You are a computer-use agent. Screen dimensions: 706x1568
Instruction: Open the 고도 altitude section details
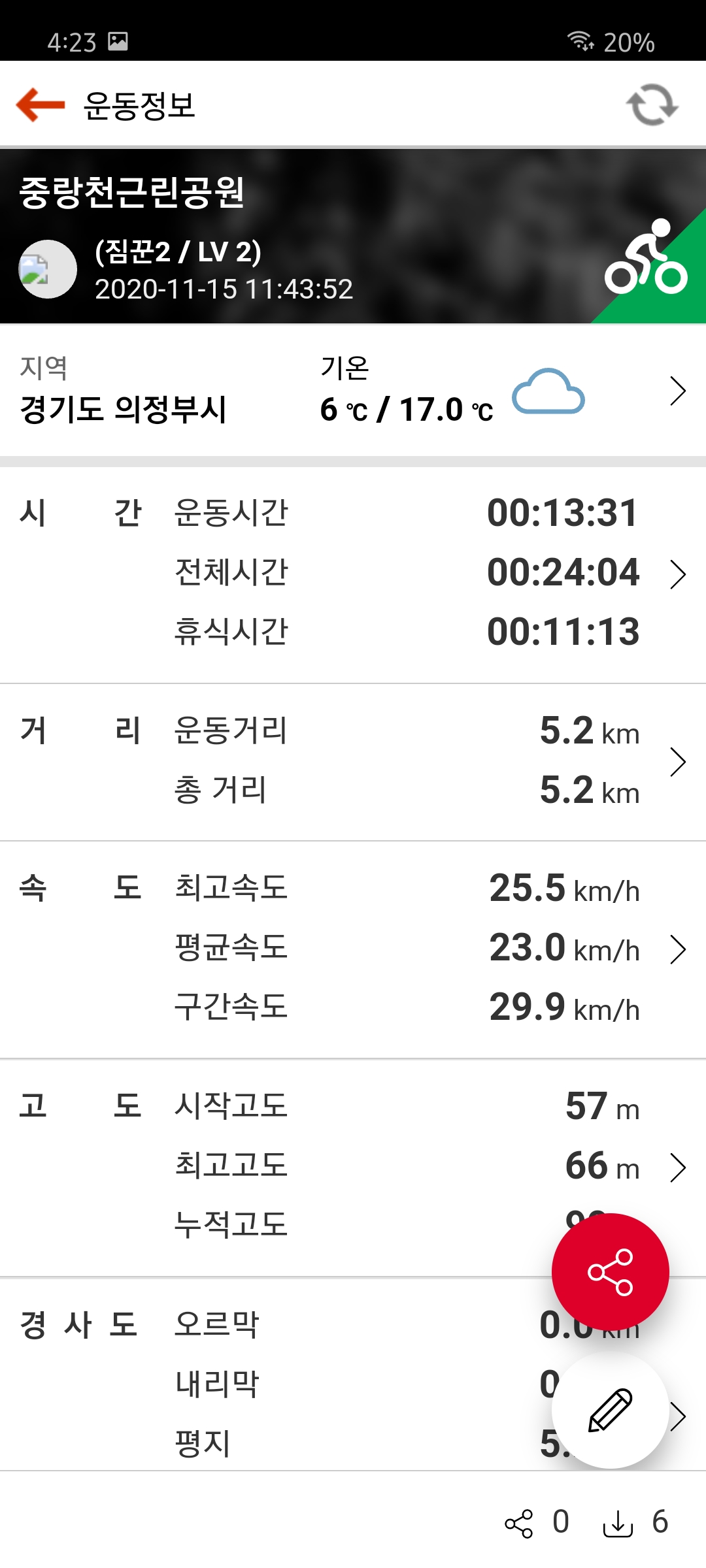coord(678,1168)
